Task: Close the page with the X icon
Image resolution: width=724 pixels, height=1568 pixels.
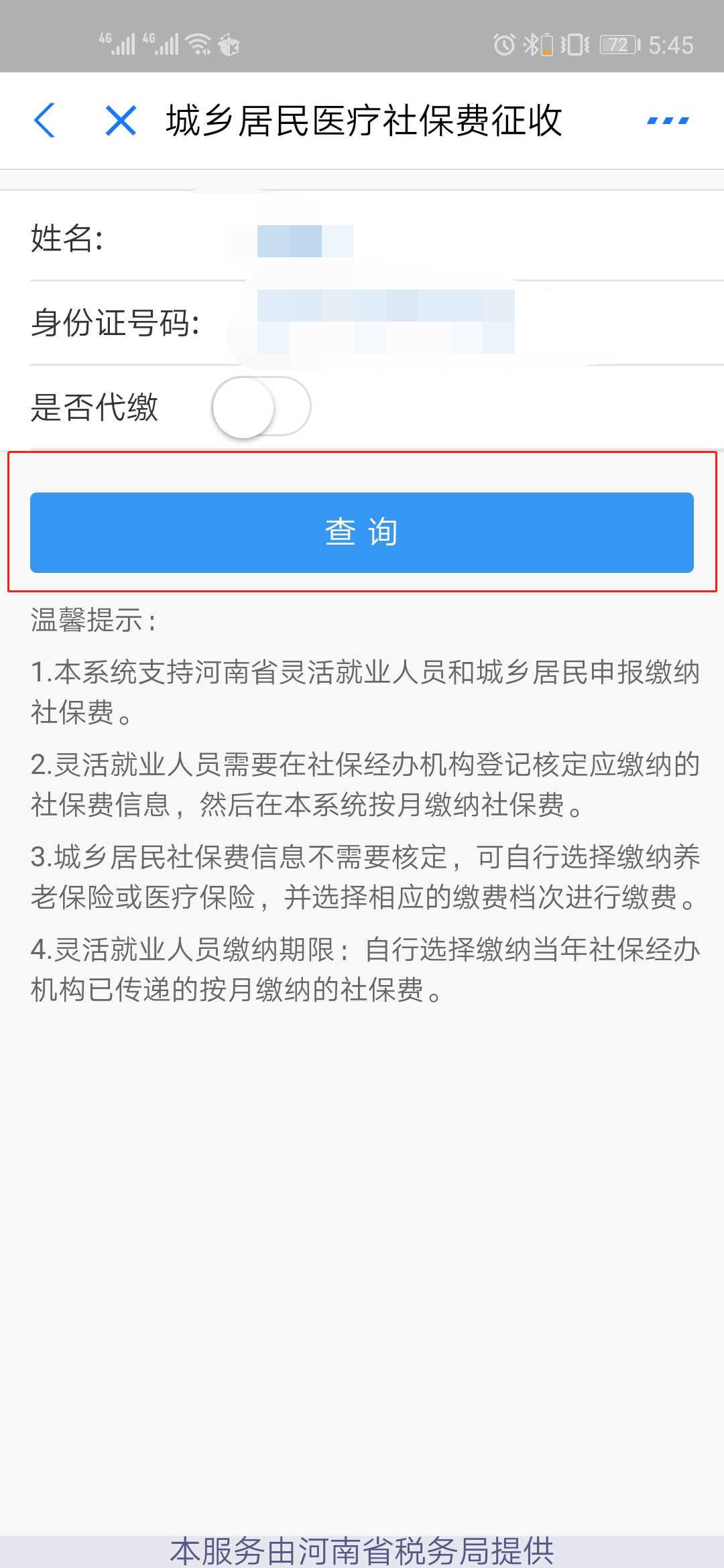Action: [121, 121]
